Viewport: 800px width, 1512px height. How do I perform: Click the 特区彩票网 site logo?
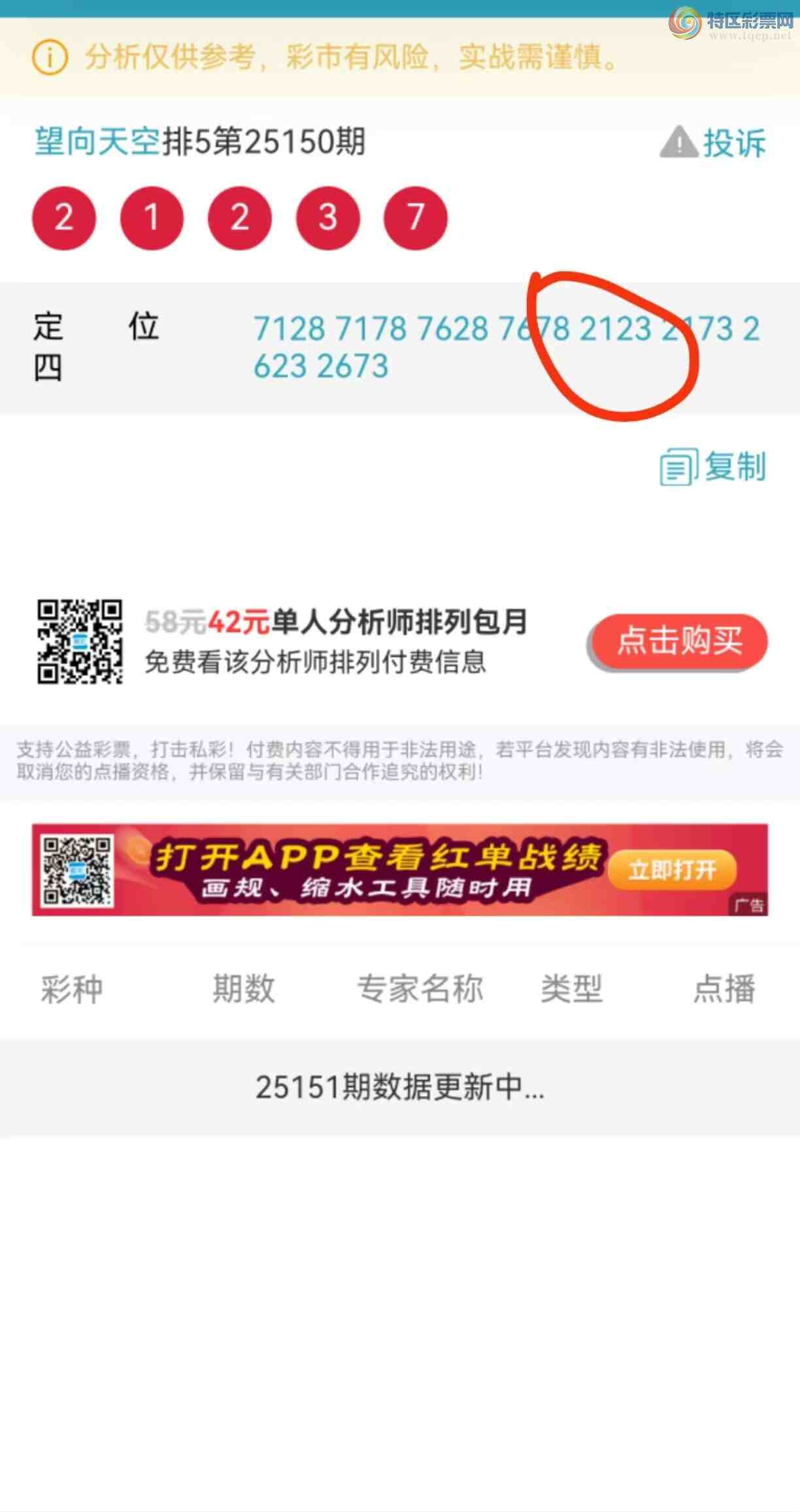point(719,22)
